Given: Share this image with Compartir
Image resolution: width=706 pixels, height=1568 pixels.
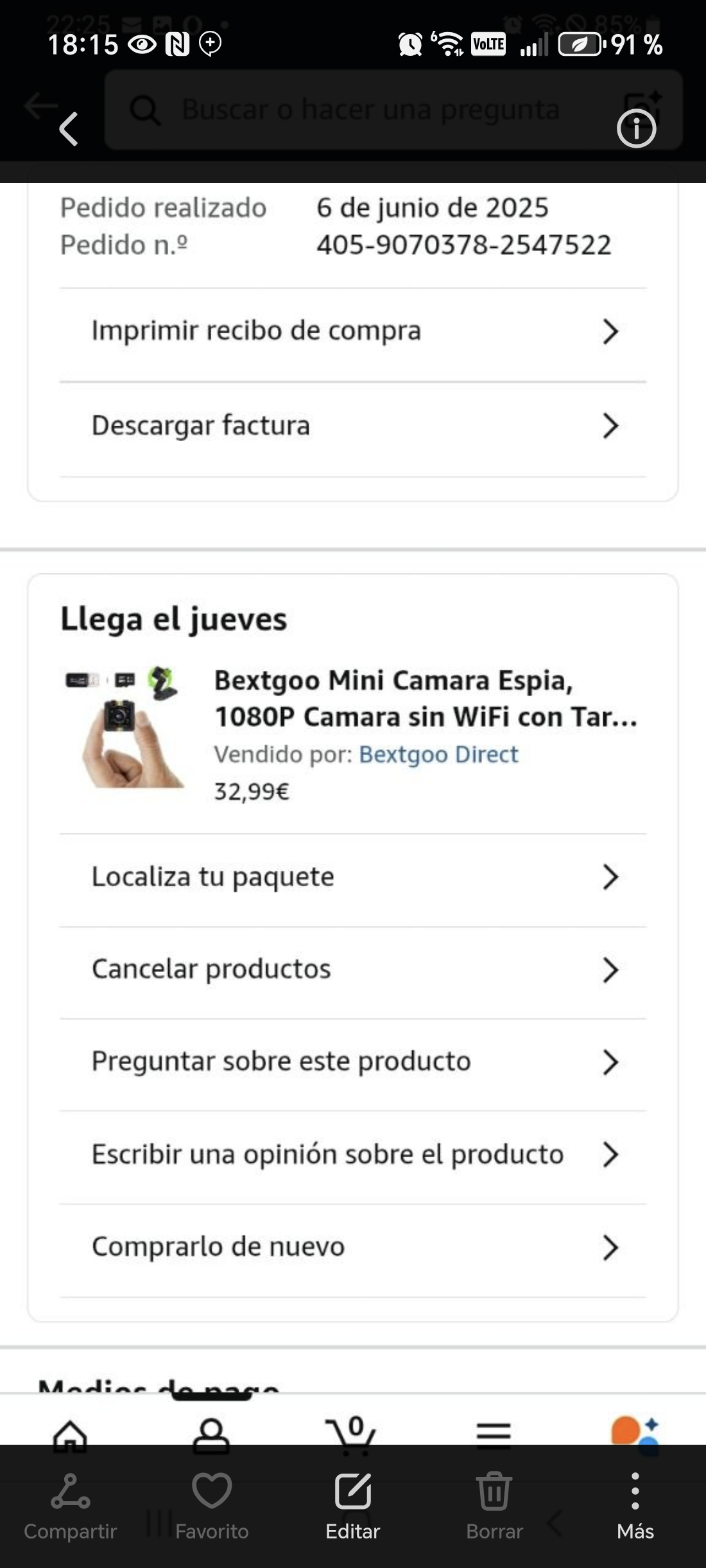Looking at the screenshot, I should point(71,1506).
